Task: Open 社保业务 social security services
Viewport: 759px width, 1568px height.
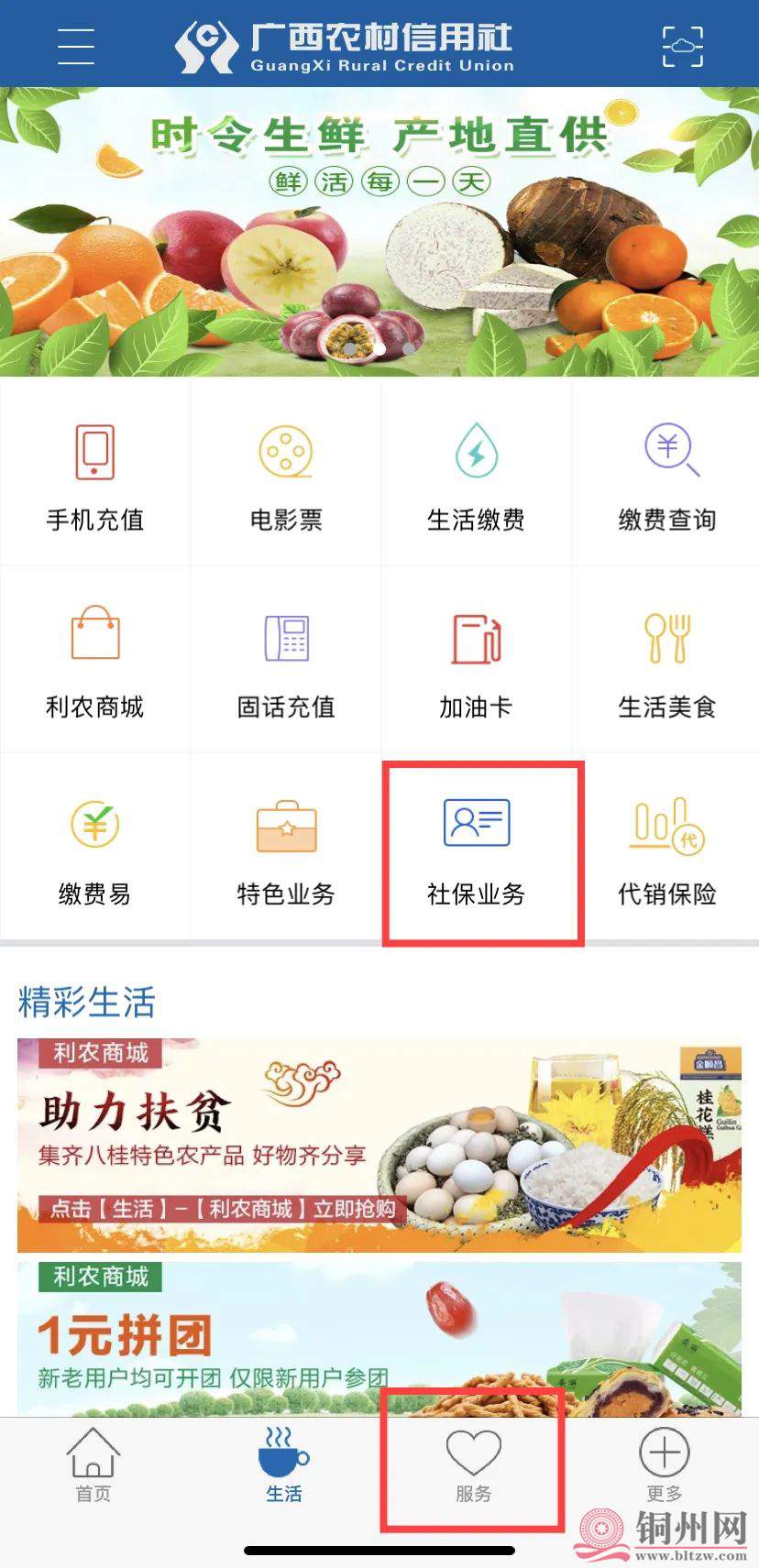Action: click(x=476, y=849)
